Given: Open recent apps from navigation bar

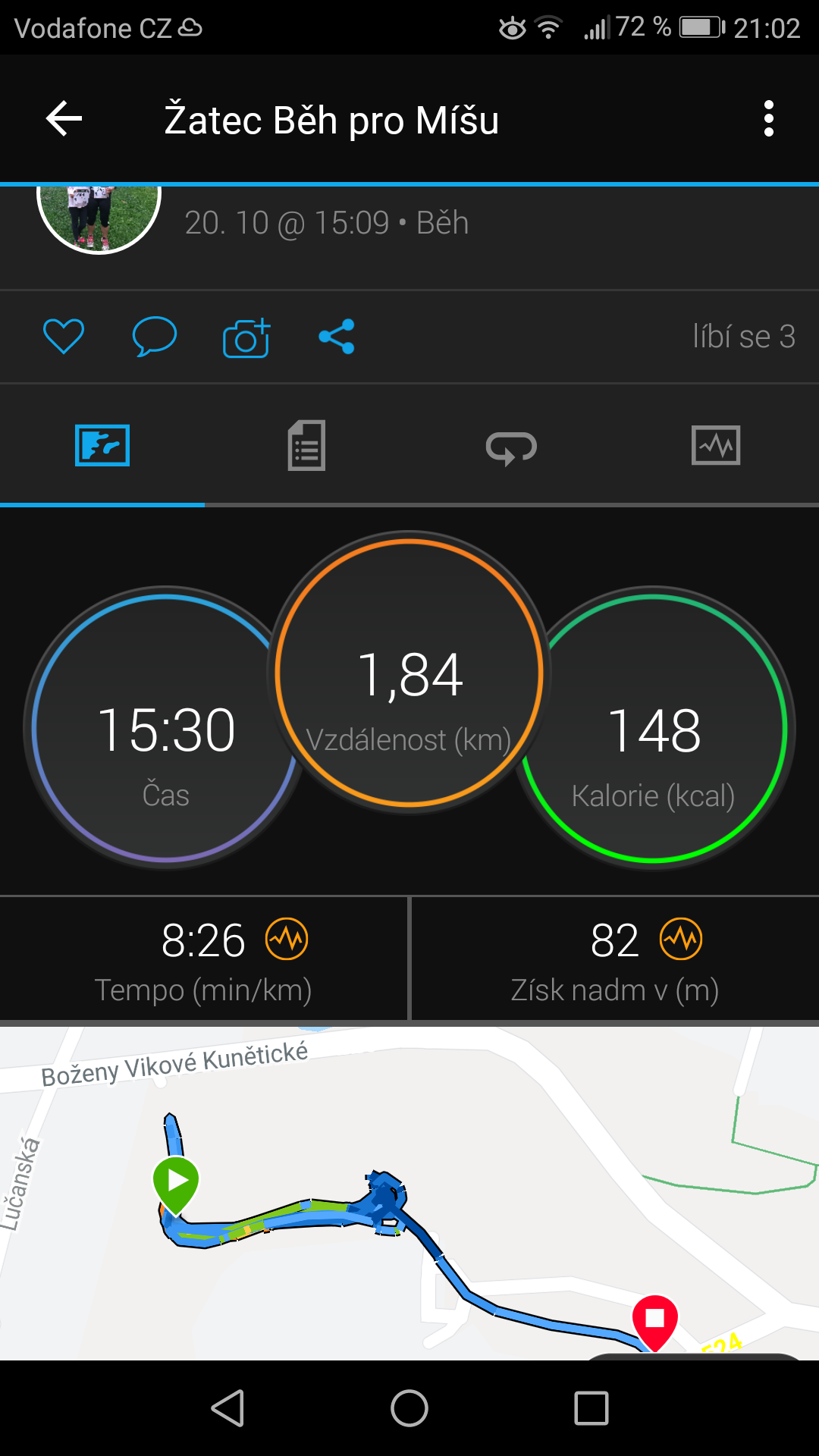Looking at the screenshot, I should (591, 1408).
